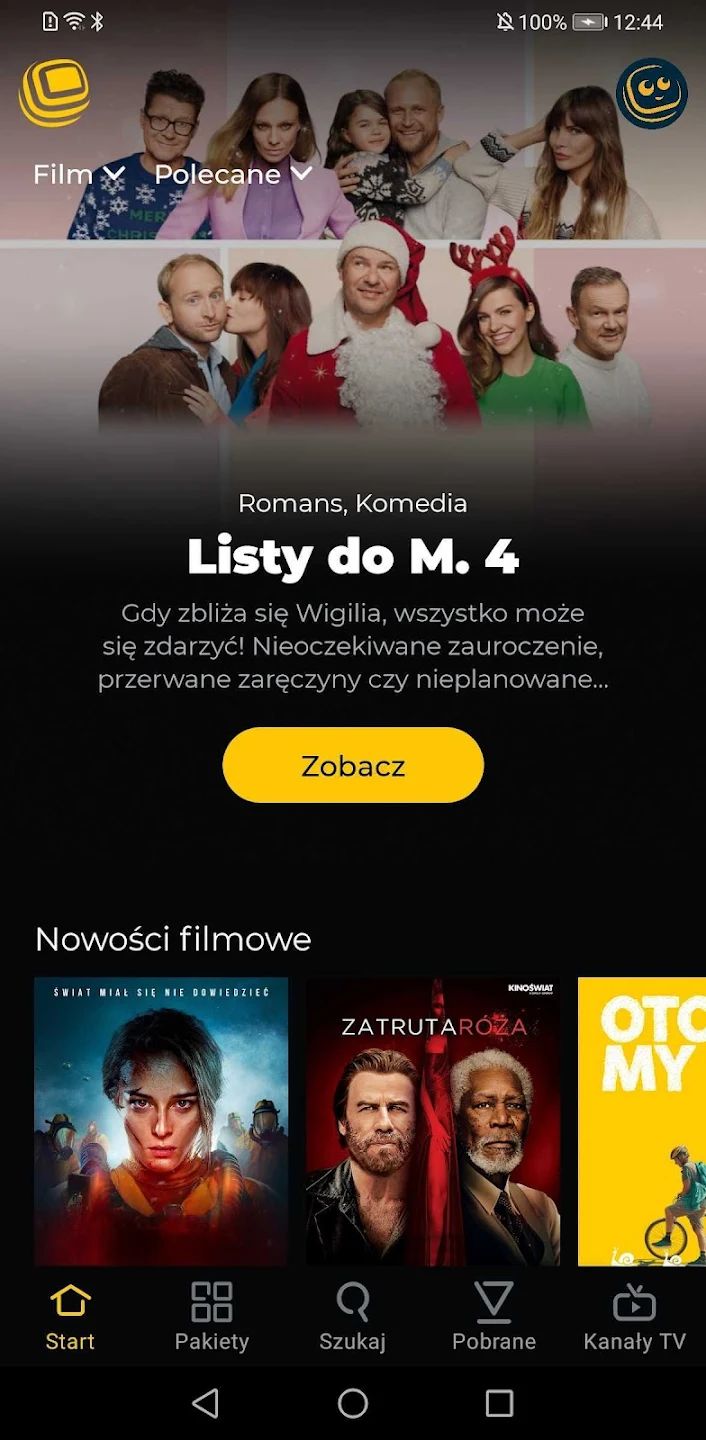Expand the Film category dropdown
Screen dimensions: 706x1440
pos(79,174)
